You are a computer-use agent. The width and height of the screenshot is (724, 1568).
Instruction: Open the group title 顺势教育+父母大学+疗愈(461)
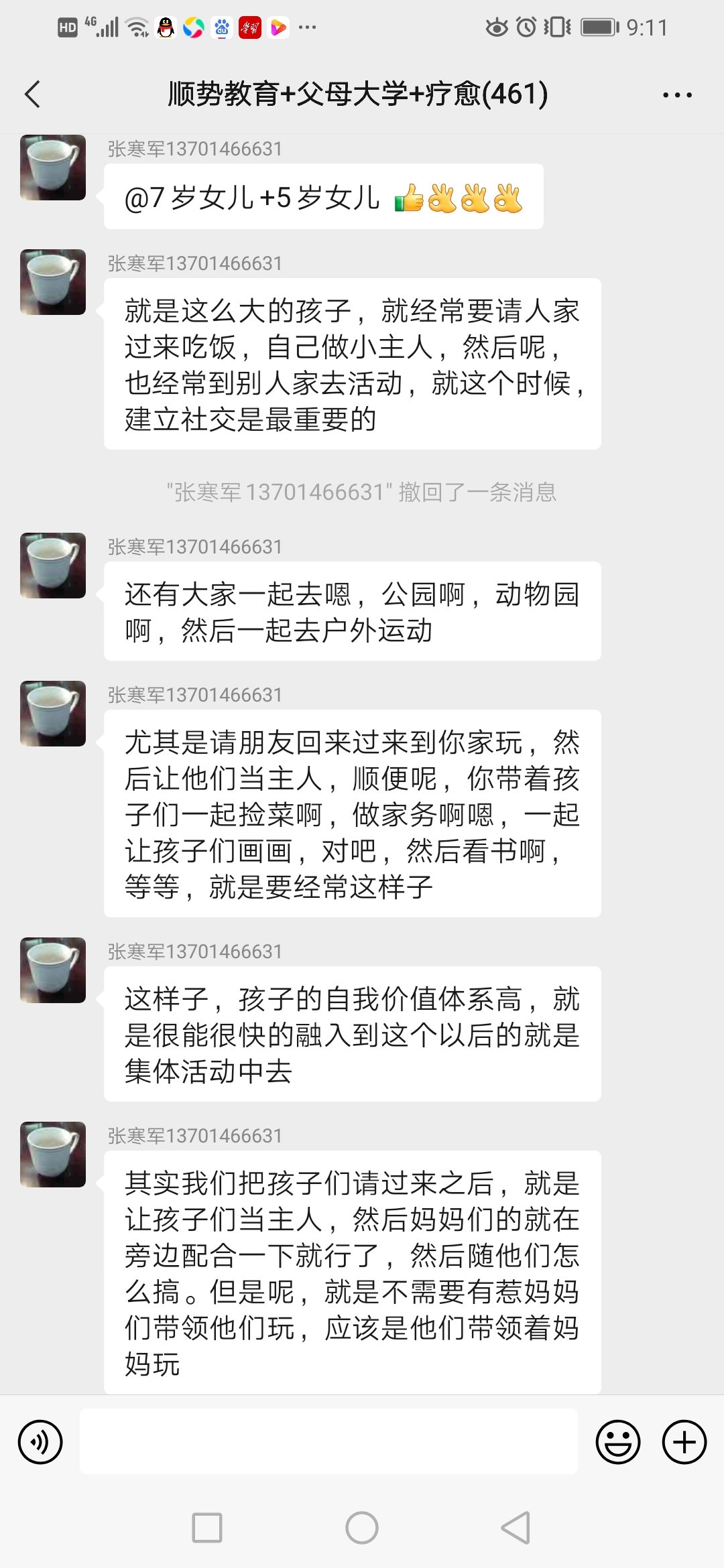coord(357,95)
